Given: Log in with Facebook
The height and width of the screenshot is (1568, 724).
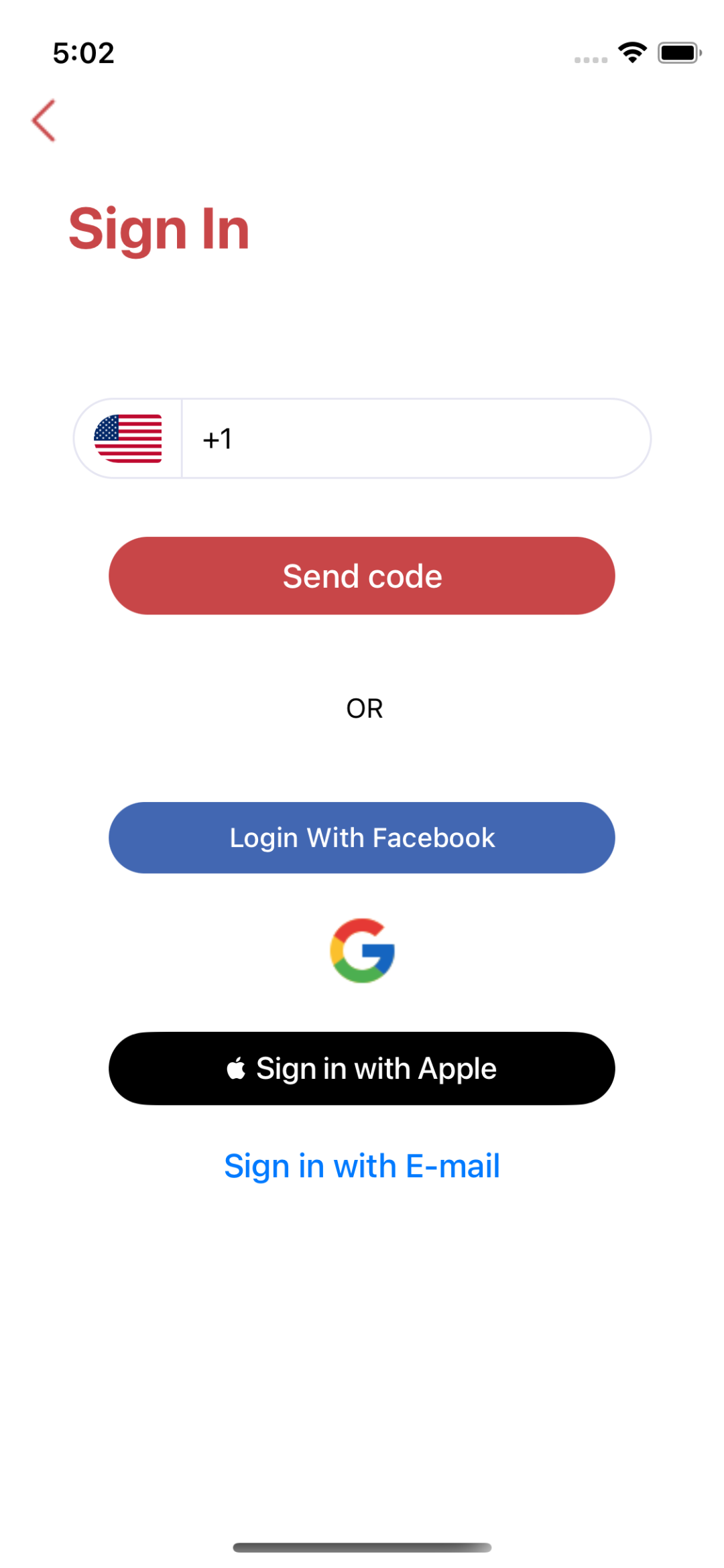Looking at the screenshot, I should click(362, 838).
